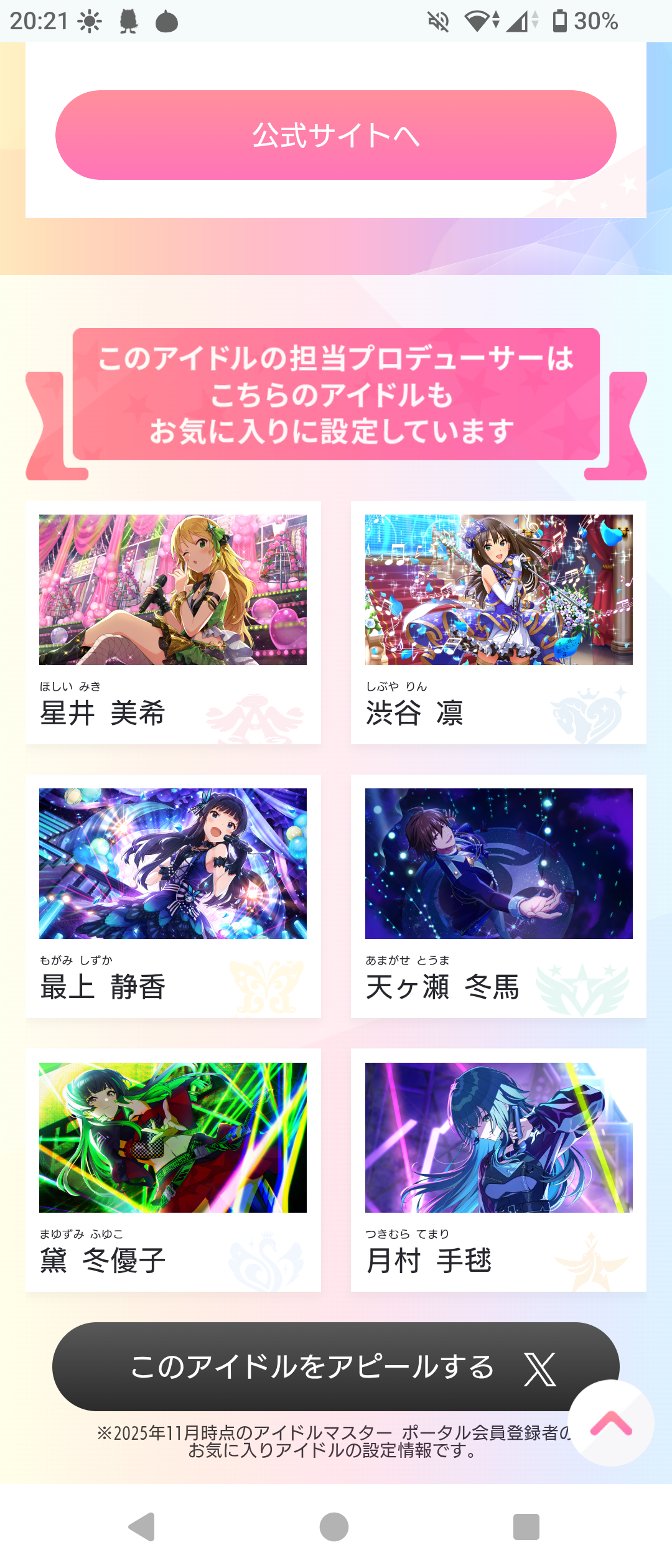Go to the system home screen
This screenshot has height=1568, width=672.
[x=334, y=1526]
